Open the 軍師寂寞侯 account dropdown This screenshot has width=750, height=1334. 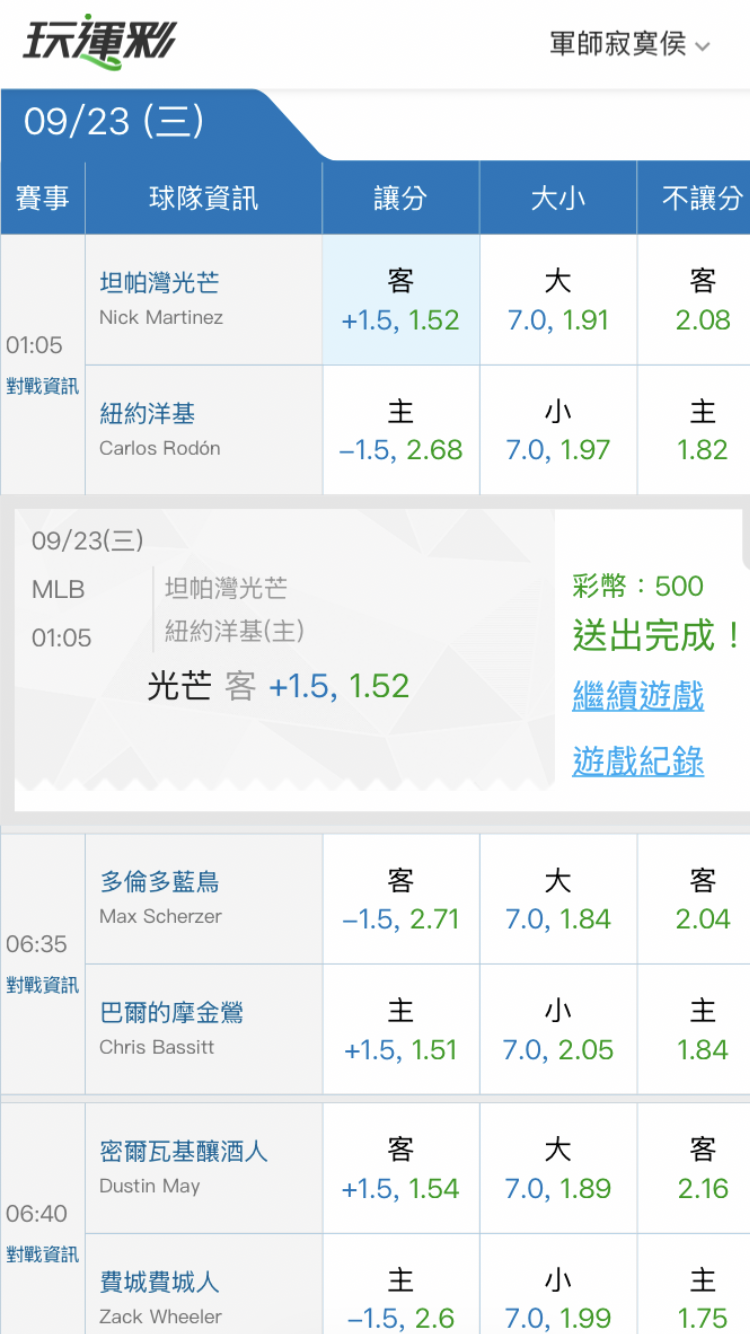629,44
